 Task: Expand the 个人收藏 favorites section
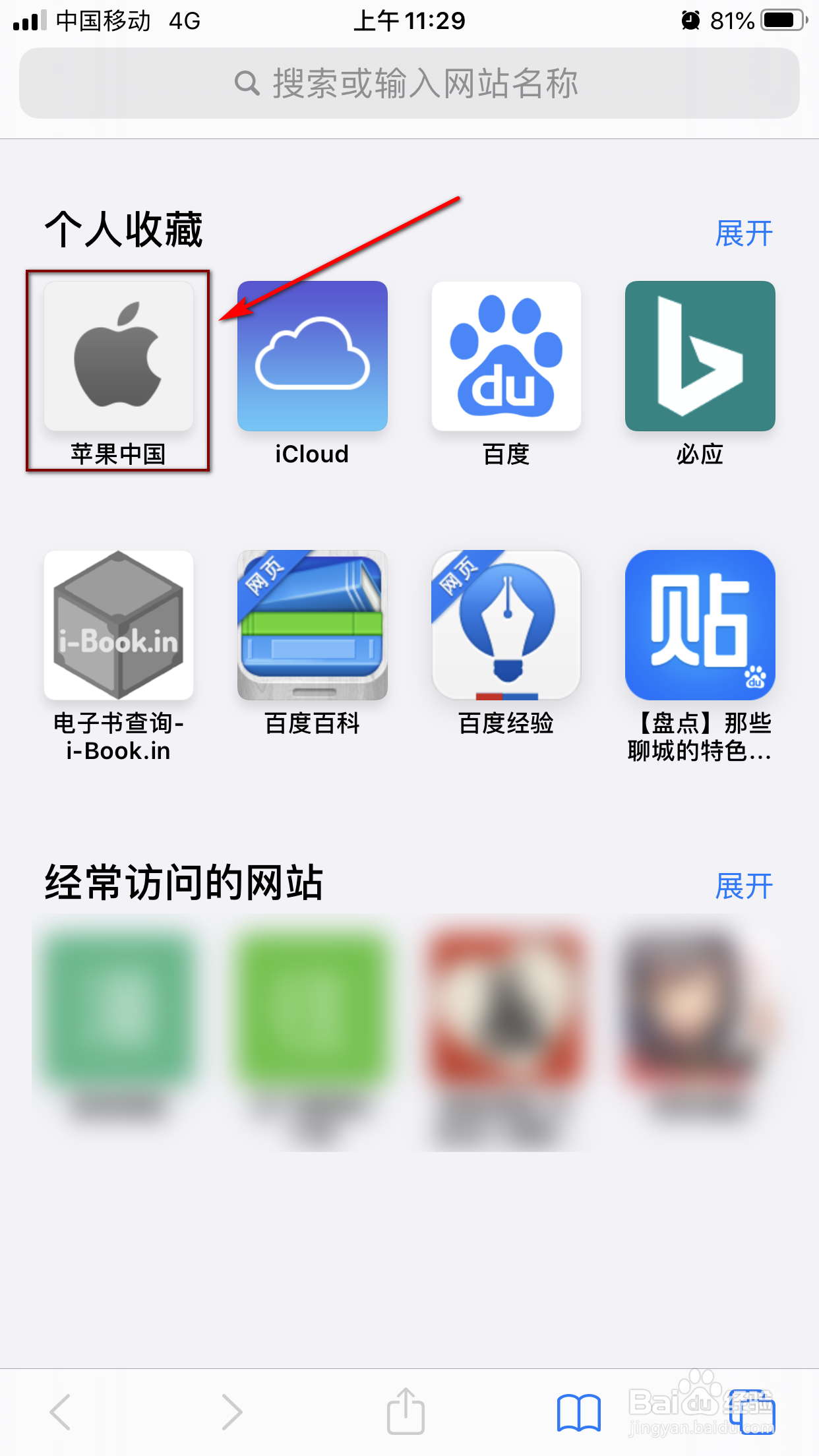[x=743, y=232]
